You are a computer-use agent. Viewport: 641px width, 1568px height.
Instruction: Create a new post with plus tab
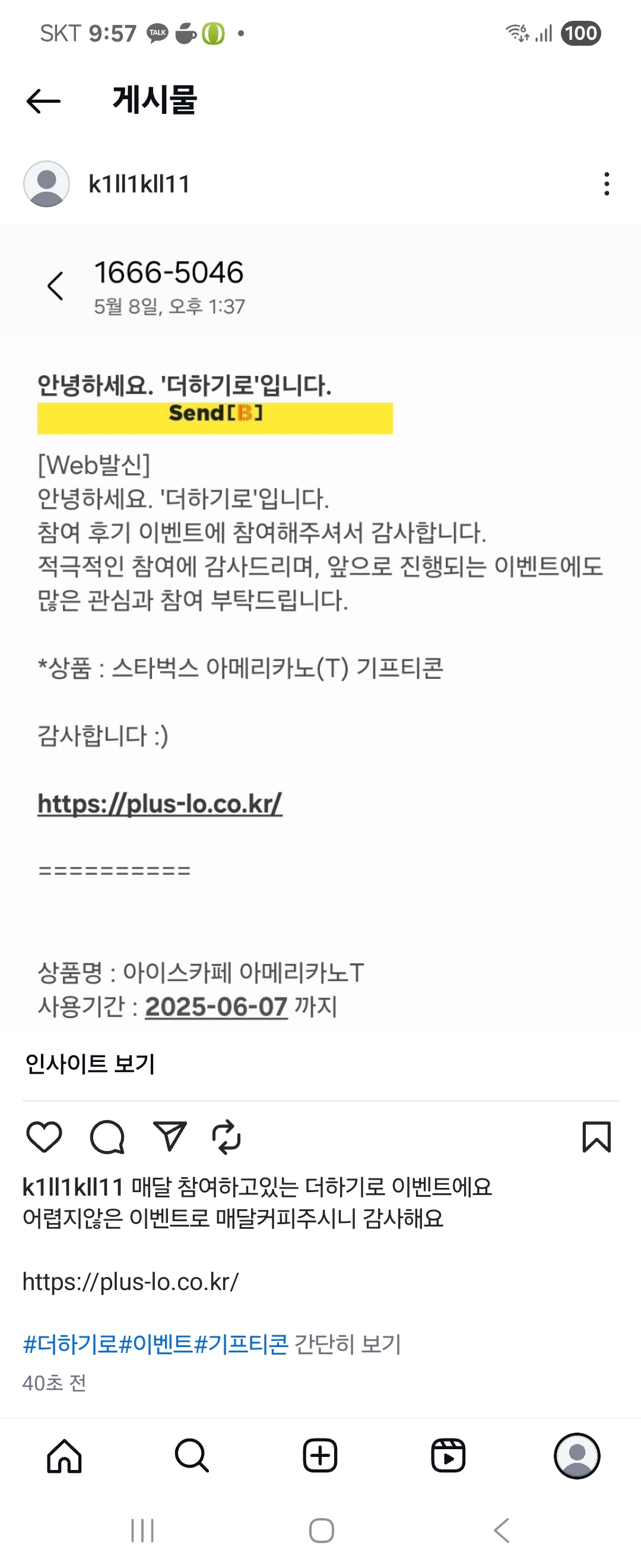pyautogui.click(x=320, y=1455)
